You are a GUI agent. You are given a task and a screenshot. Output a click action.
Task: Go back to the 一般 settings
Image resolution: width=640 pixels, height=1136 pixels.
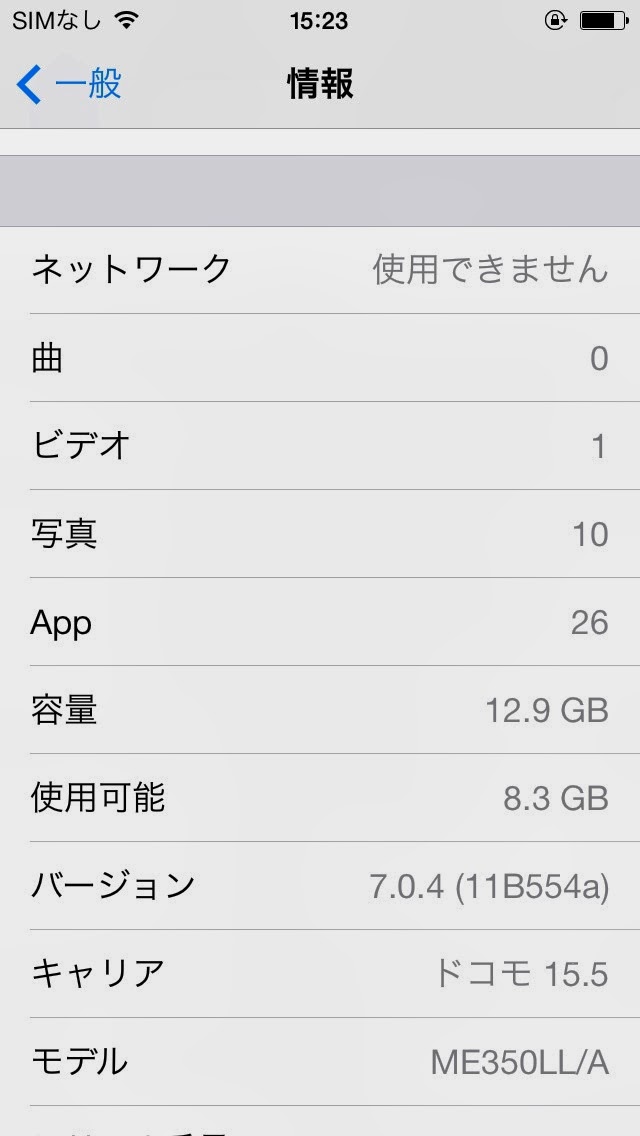tap(69, 84)
